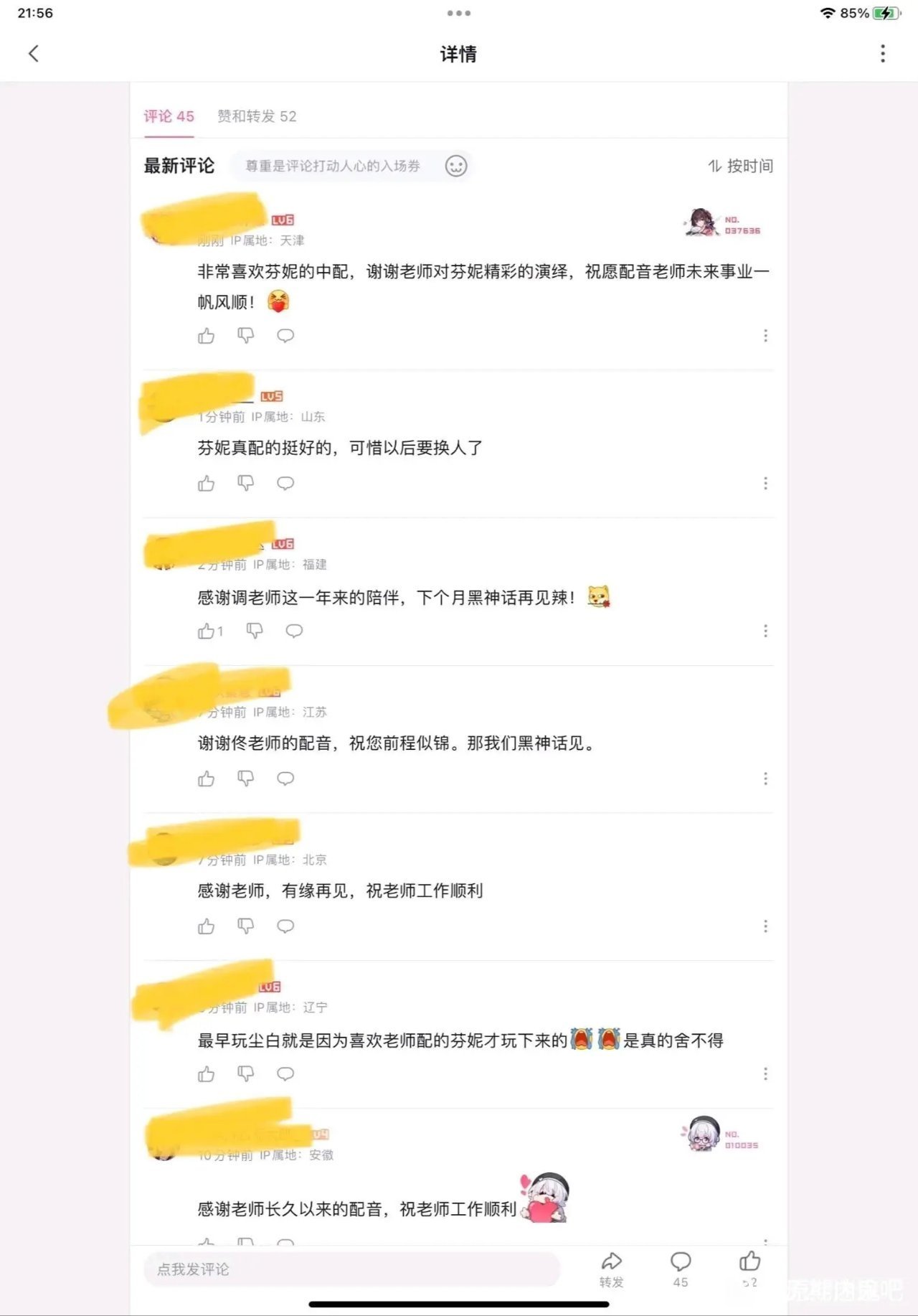Like the post in the bottom bar
The width and height of the screenshot is (918, 1316).
pyautogui.click(x=749, y=1269)
